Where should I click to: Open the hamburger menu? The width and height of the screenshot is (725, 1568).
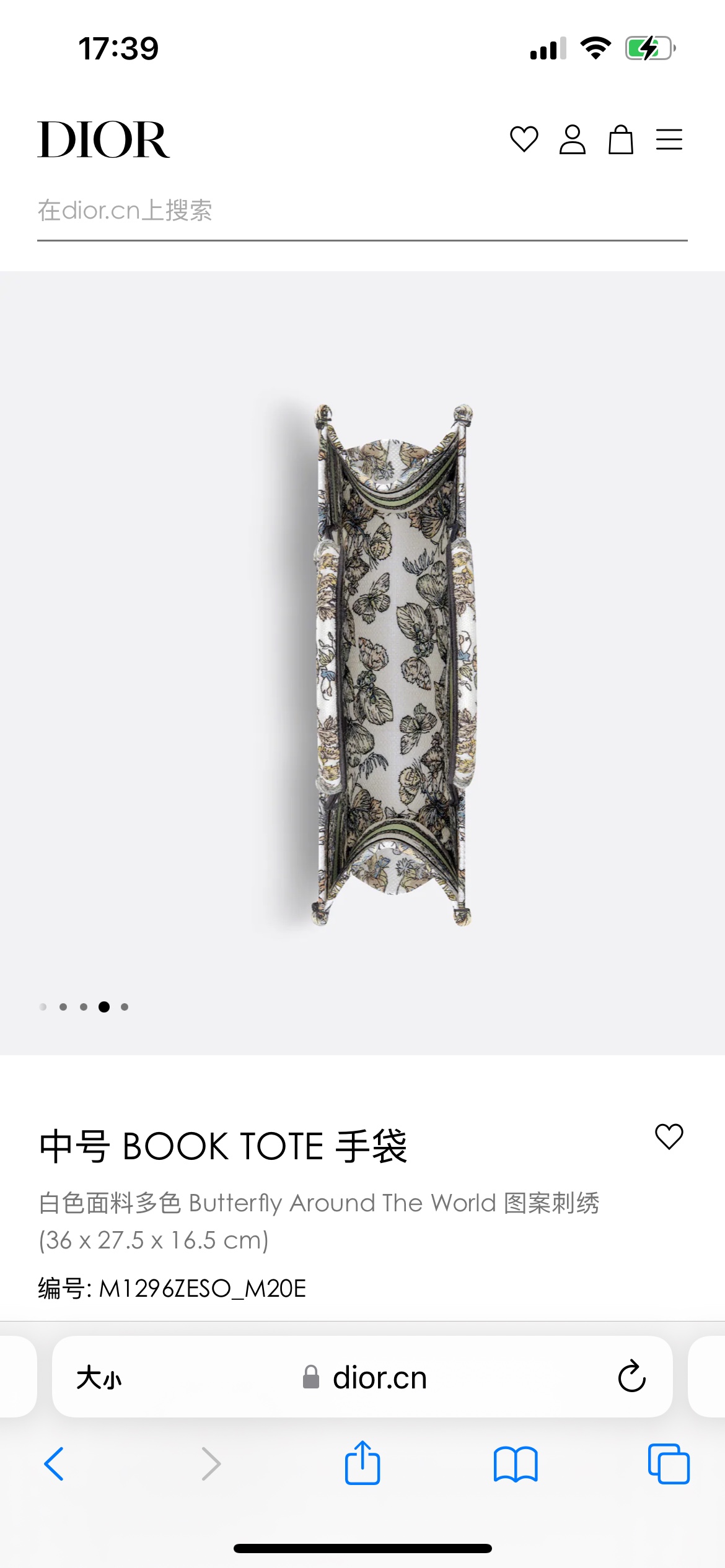(669, 139)
